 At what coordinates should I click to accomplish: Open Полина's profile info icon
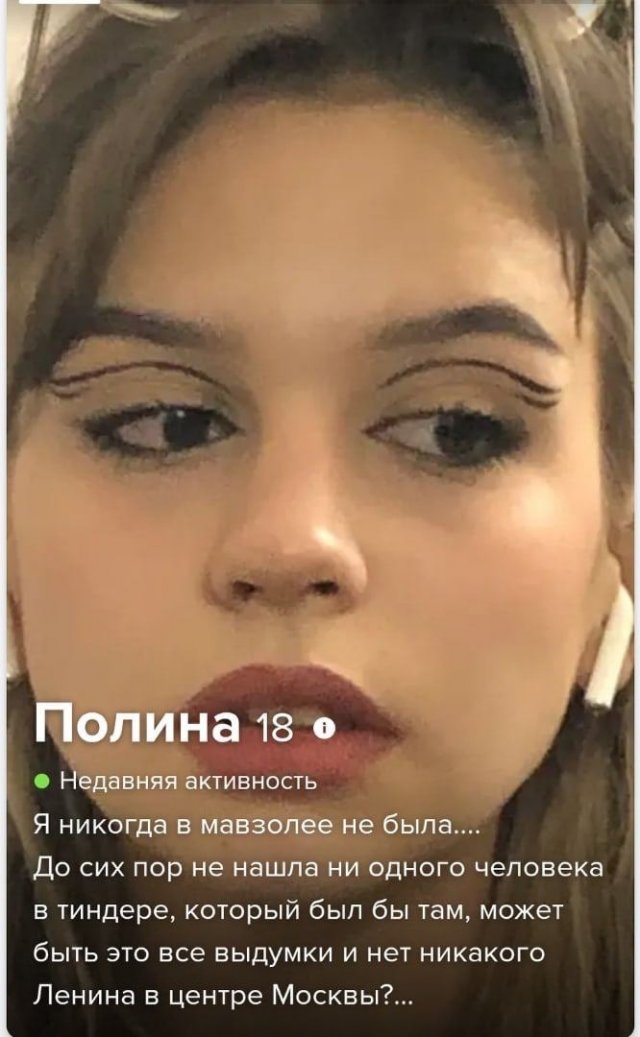coord(322,730)
